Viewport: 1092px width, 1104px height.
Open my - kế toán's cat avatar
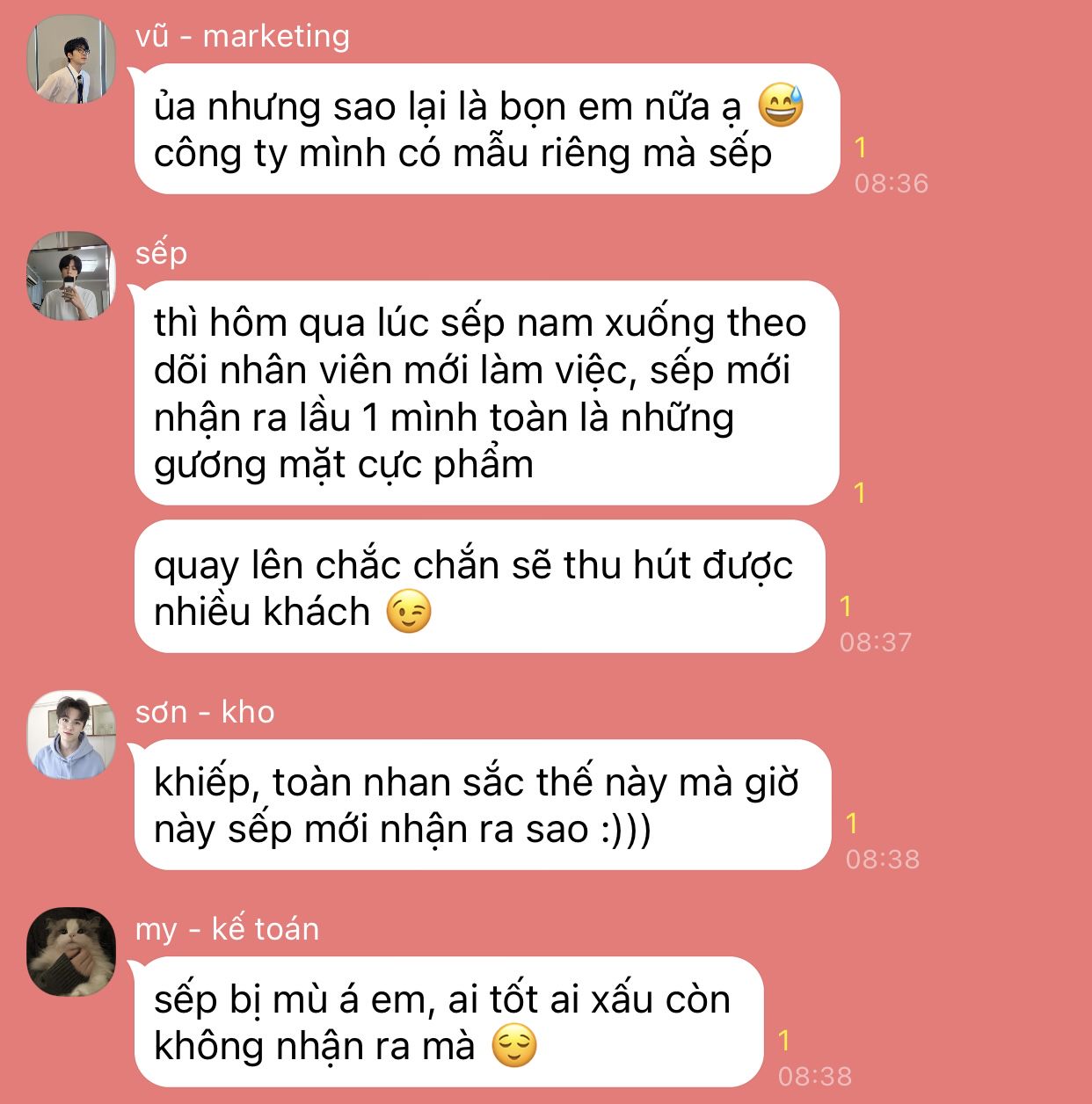click(x=71, y=952)
